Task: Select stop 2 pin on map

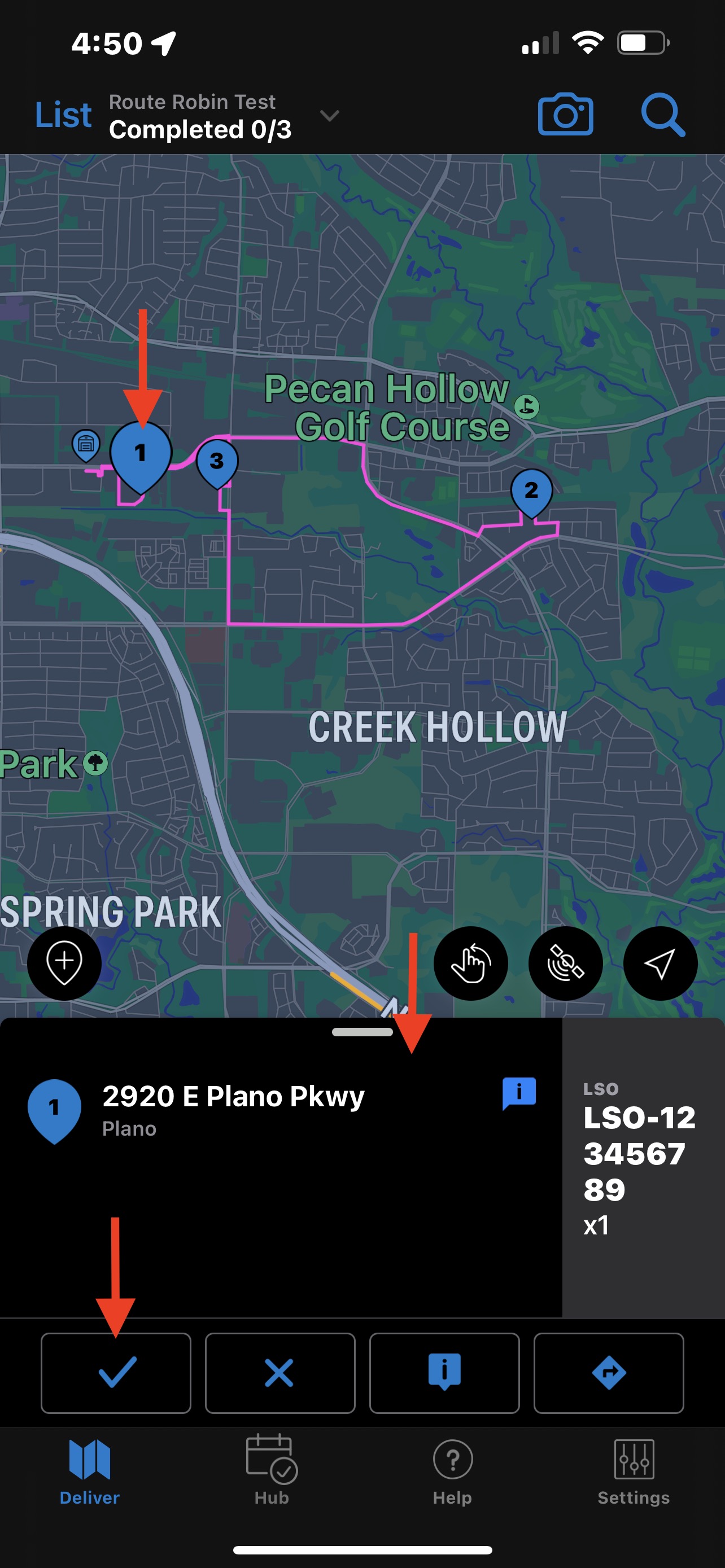Action: pos(531,491)
